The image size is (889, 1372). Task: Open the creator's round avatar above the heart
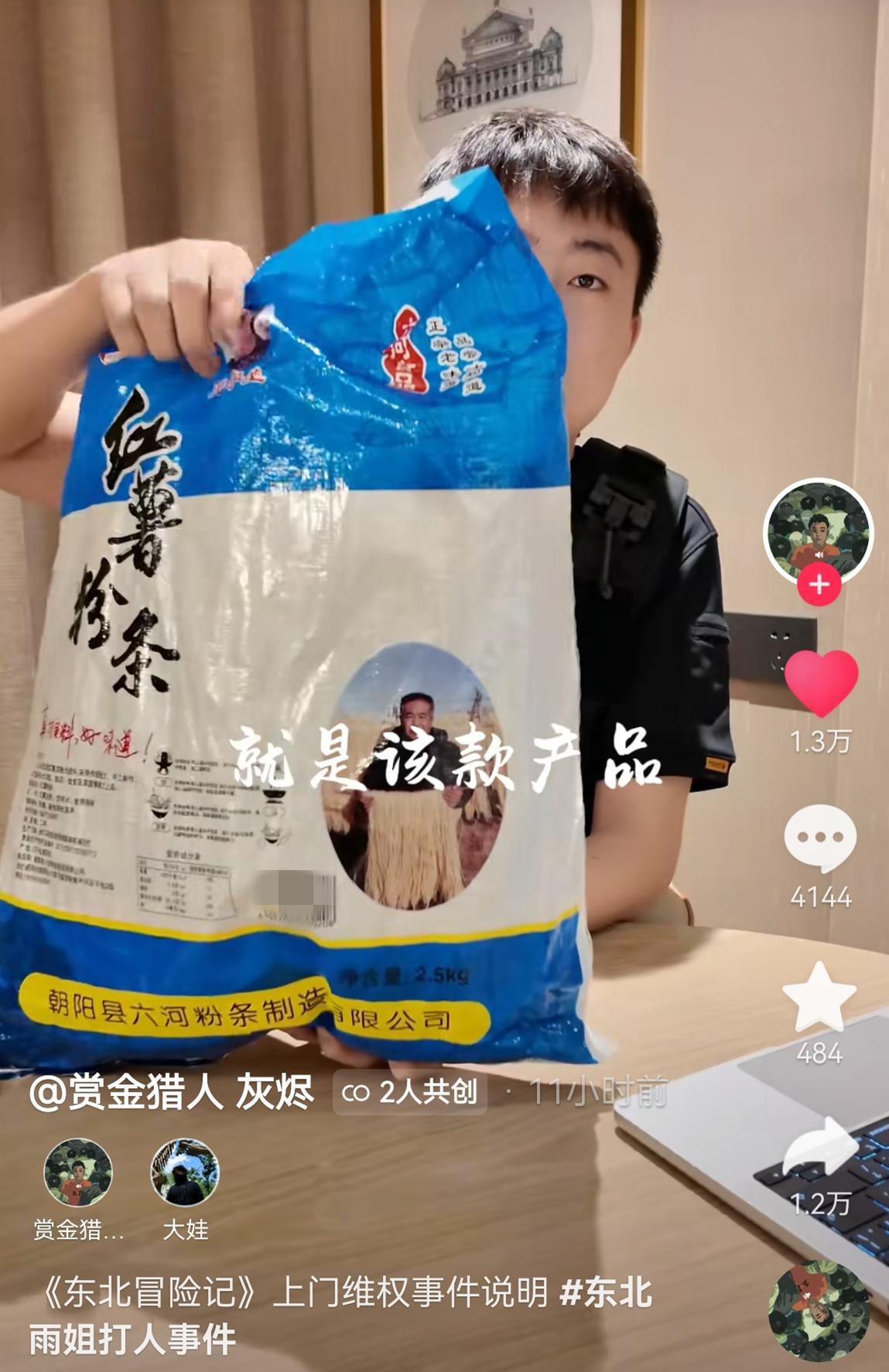[818, 531]
